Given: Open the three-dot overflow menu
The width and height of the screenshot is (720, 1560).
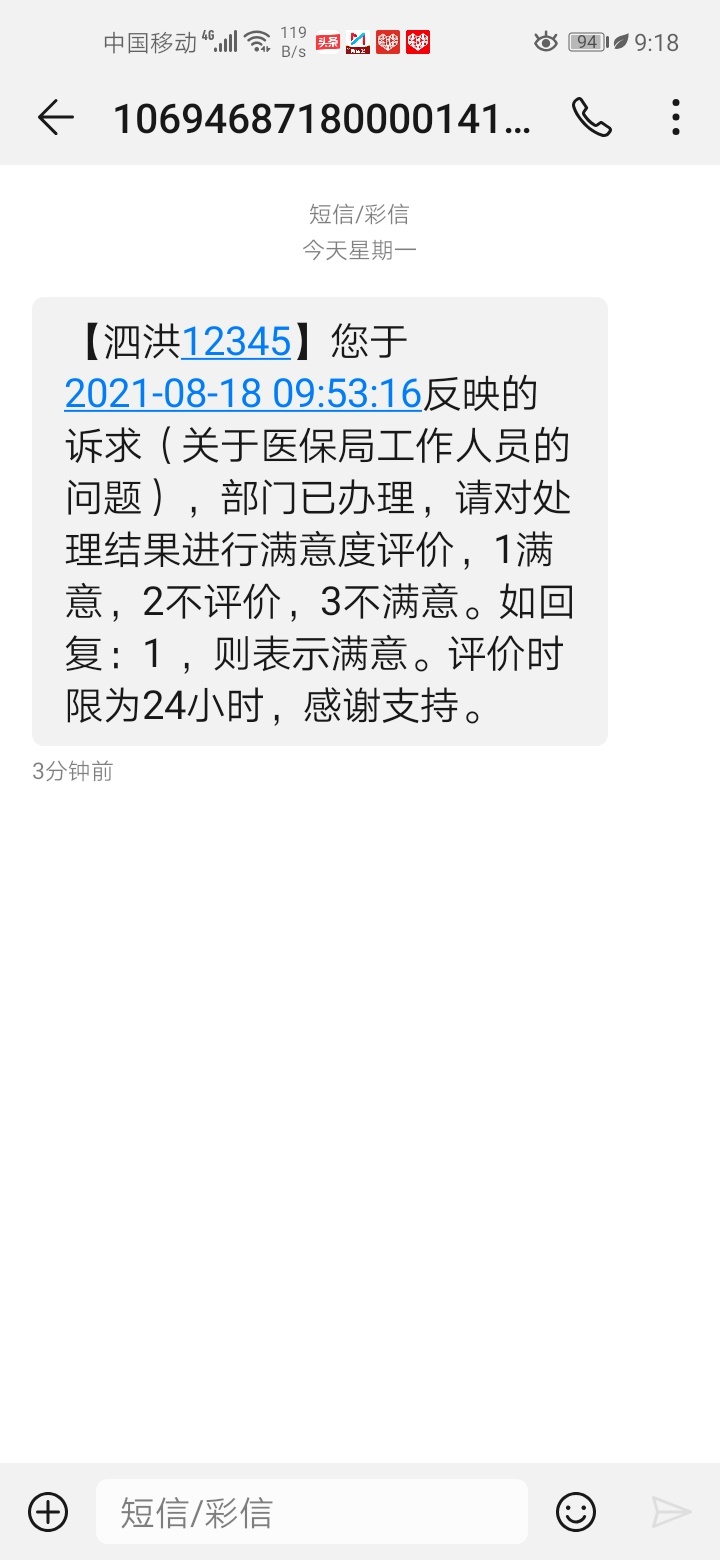Looking at the screenshot, I should (676, 118).
